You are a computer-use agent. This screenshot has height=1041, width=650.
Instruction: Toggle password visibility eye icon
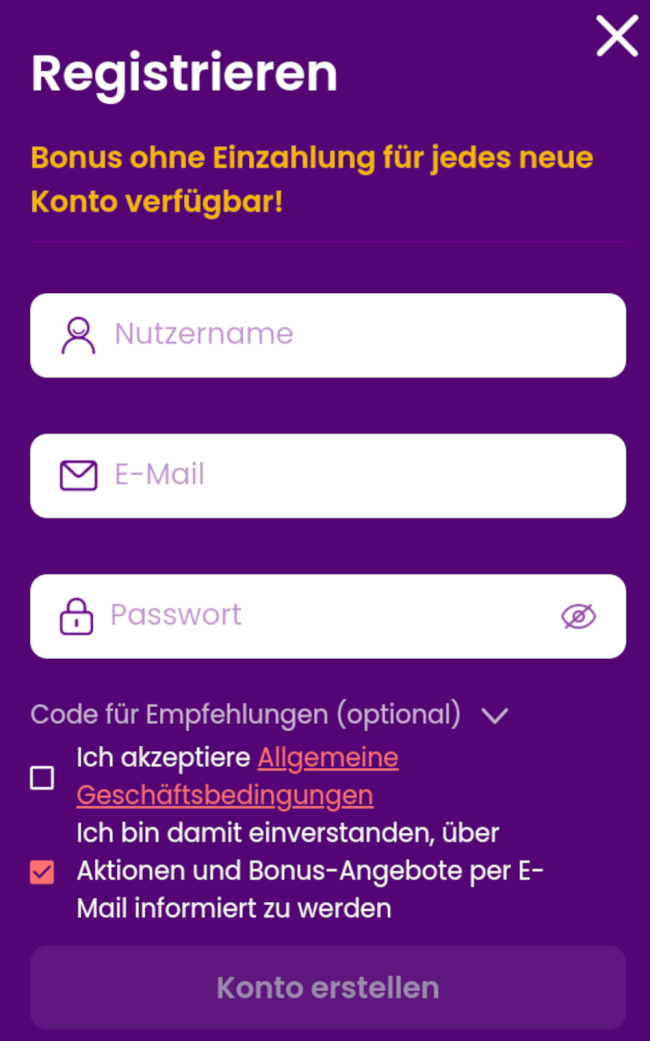coord(578,617)
